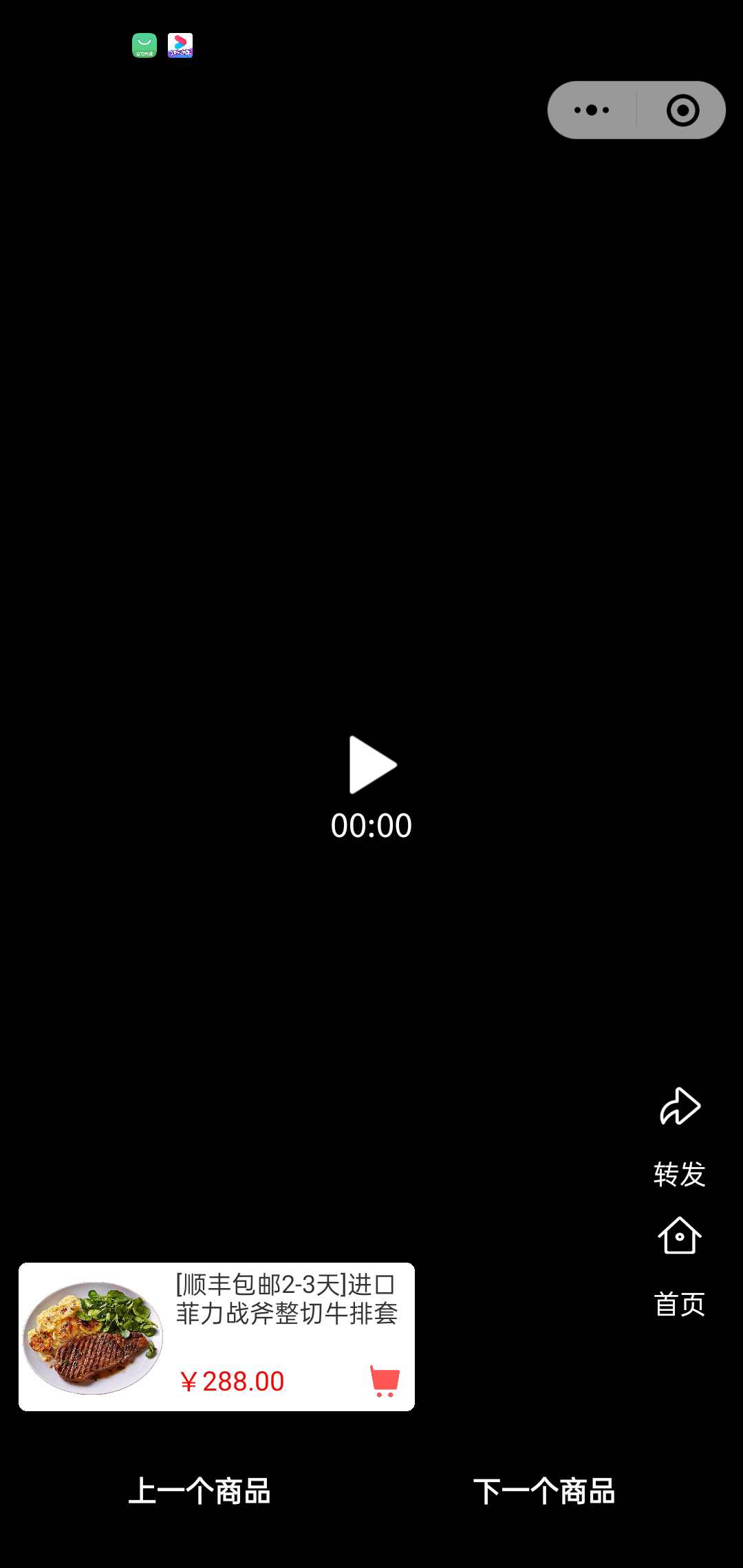Add the steak set to the cart
Screen dimensions: 743x1568
(x=385, y=1380)
